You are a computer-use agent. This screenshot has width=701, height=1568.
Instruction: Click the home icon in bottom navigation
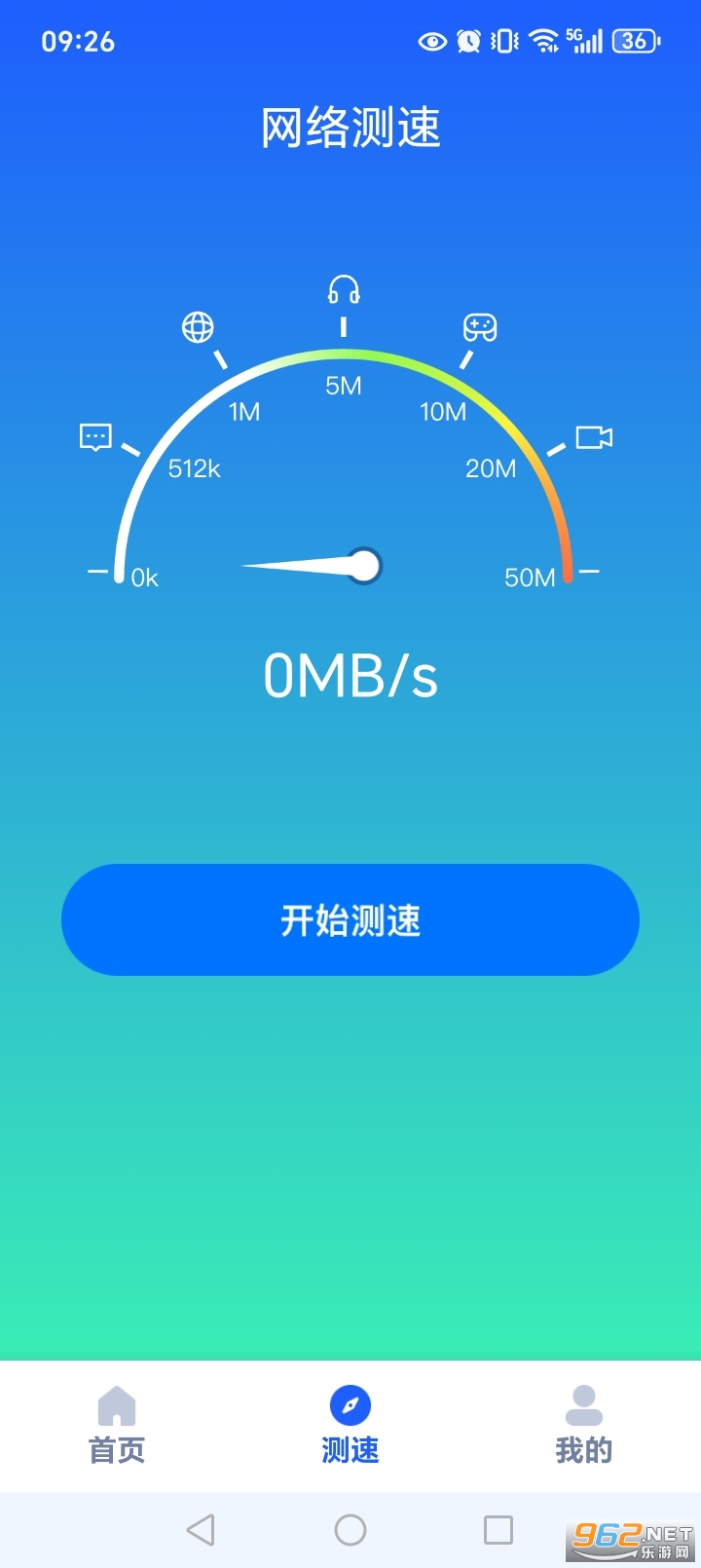pyautogui.click(x=116, y=1405)
